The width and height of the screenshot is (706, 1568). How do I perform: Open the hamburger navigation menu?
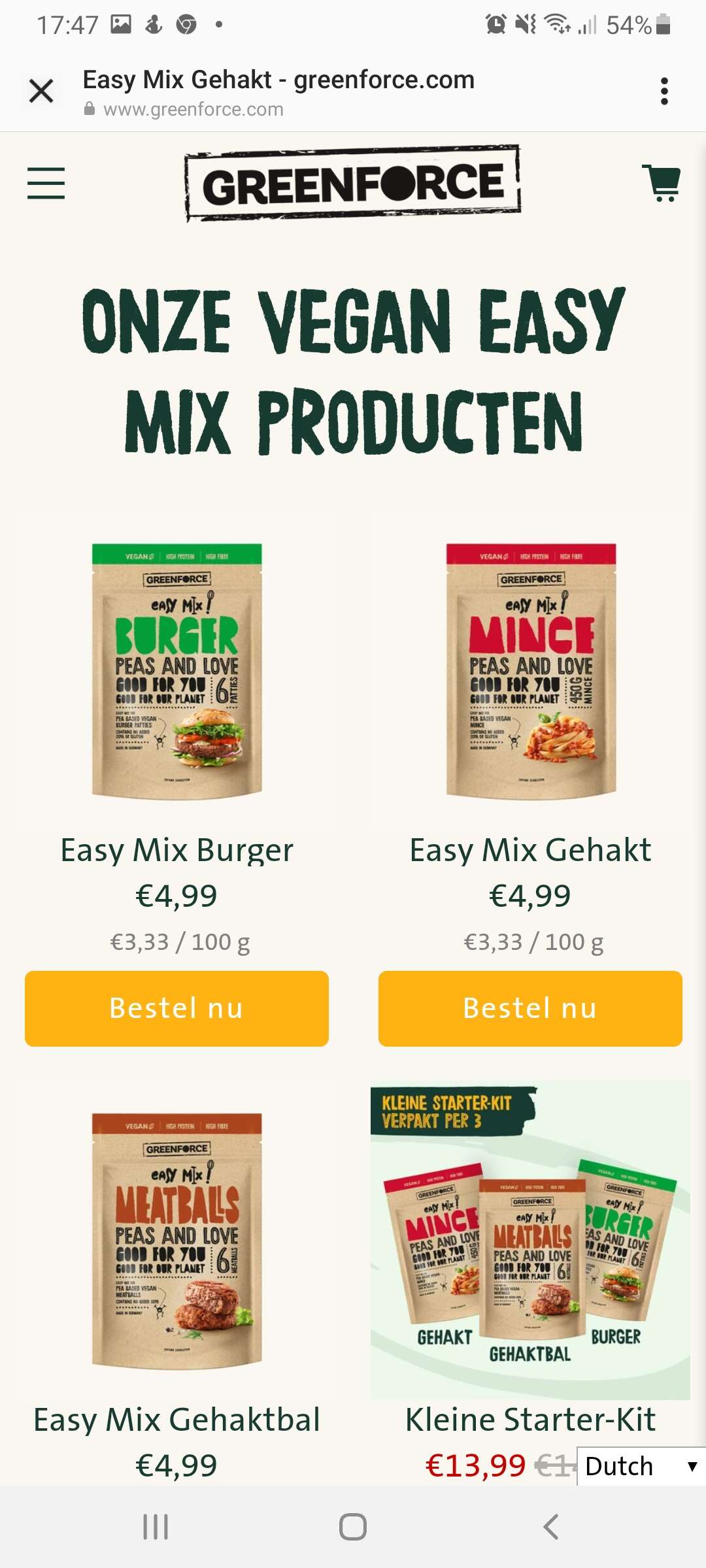(x=46, y=183)
